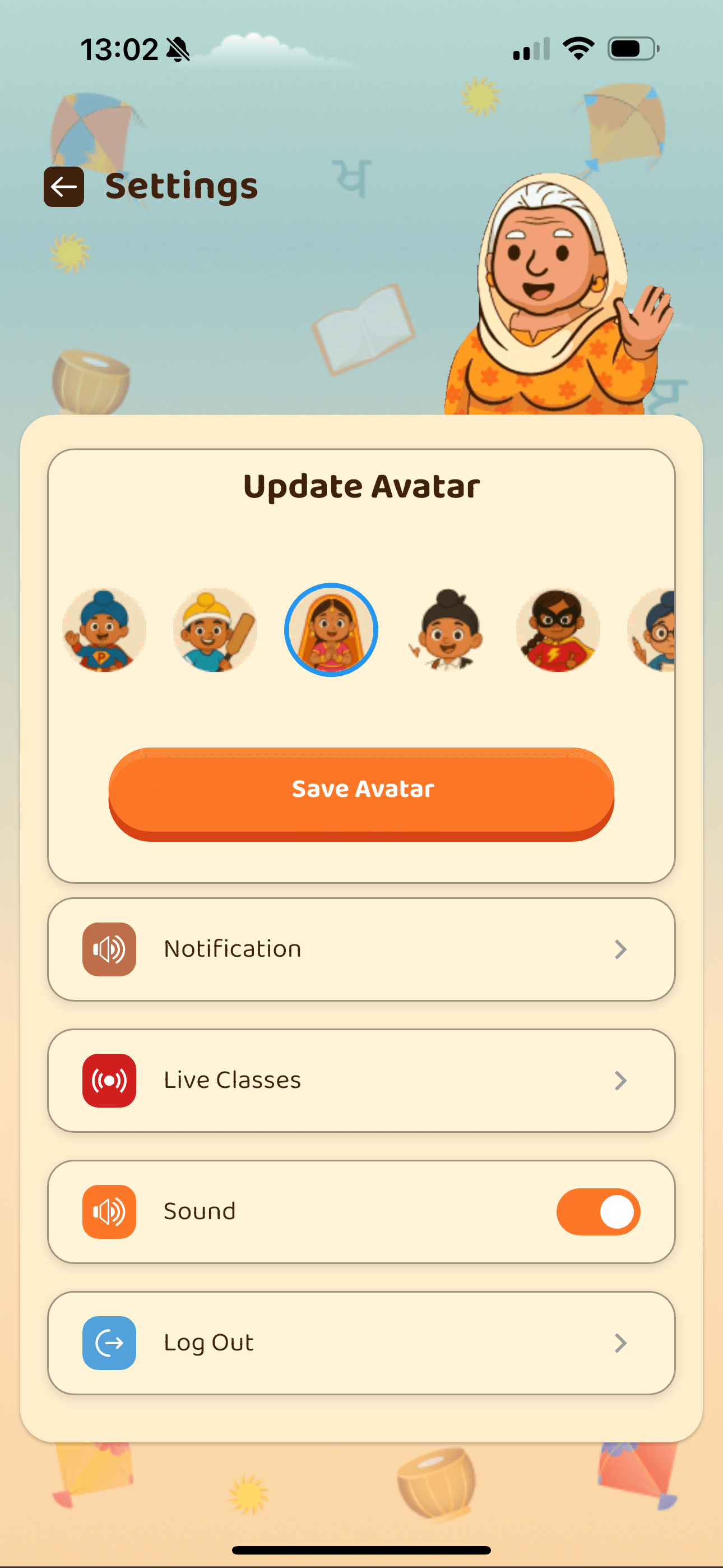723x1568 pixels.
Task: Tap the red Live Classes broadcast icon
Action: click(108, 1079)
